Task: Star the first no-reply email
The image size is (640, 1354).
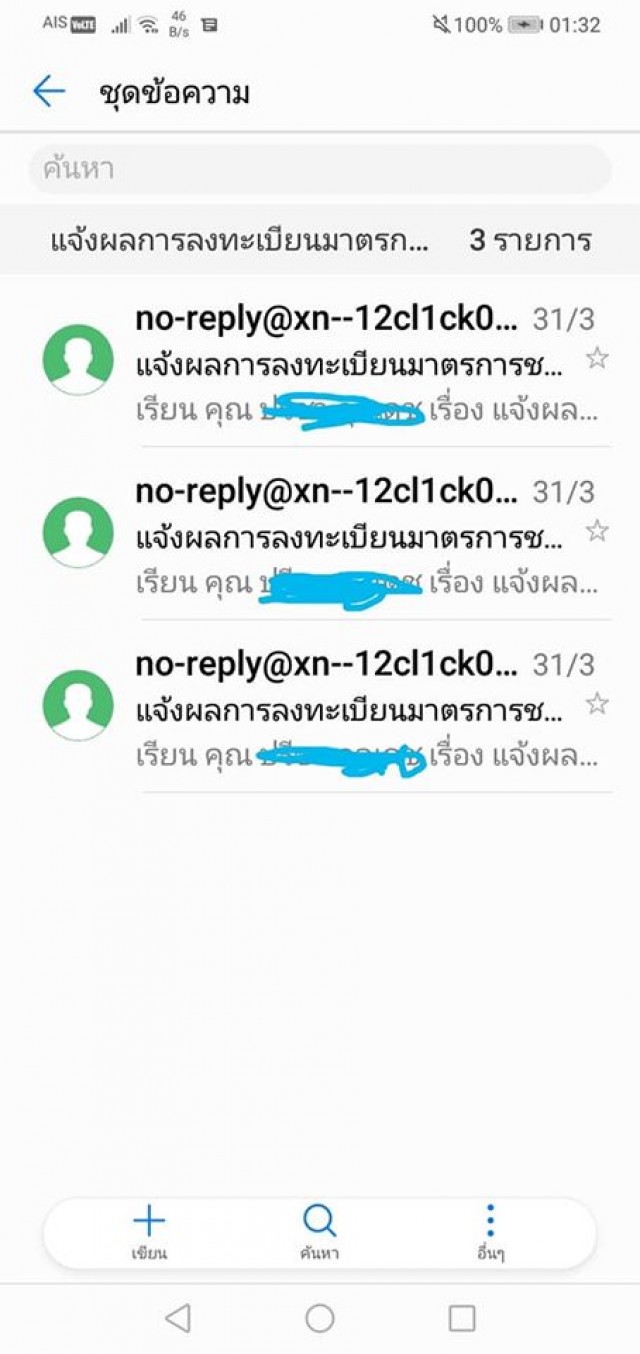Action: click(597, 358)
